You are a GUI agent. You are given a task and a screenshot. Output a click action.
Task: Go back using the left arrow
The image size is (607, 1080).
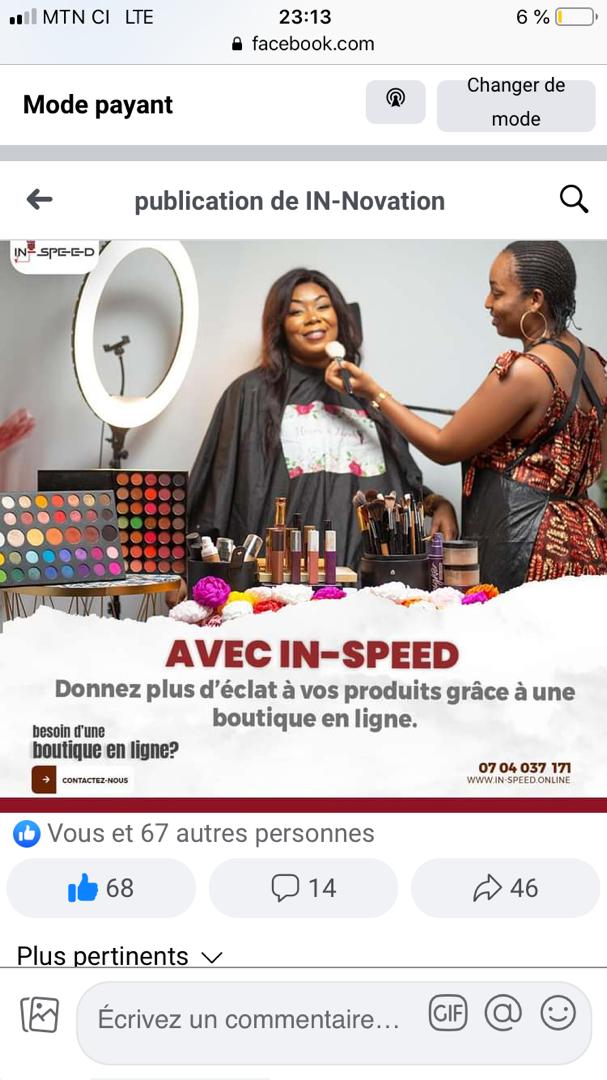(39, 200)
